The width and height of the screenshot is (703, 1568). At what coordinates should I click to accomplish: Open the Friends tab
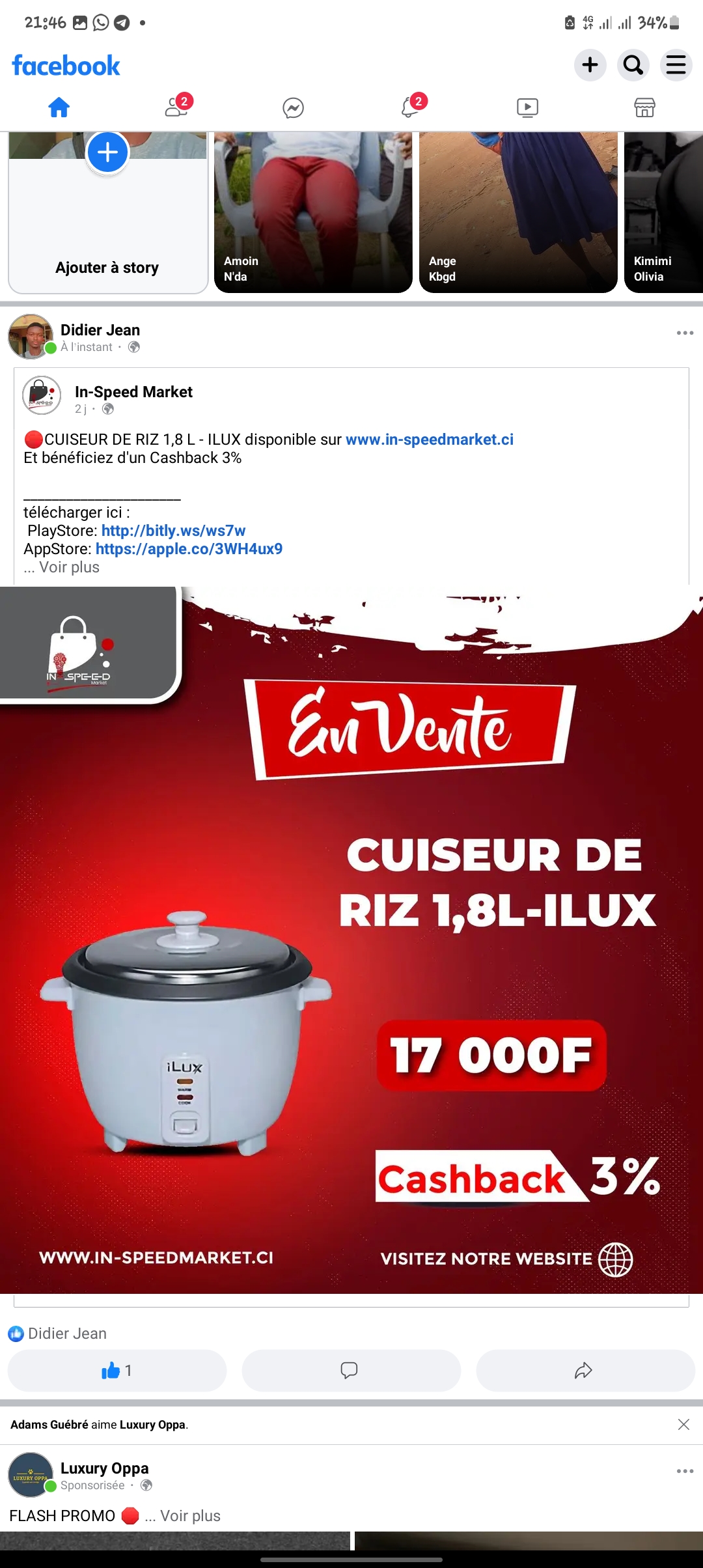(176, 107)
